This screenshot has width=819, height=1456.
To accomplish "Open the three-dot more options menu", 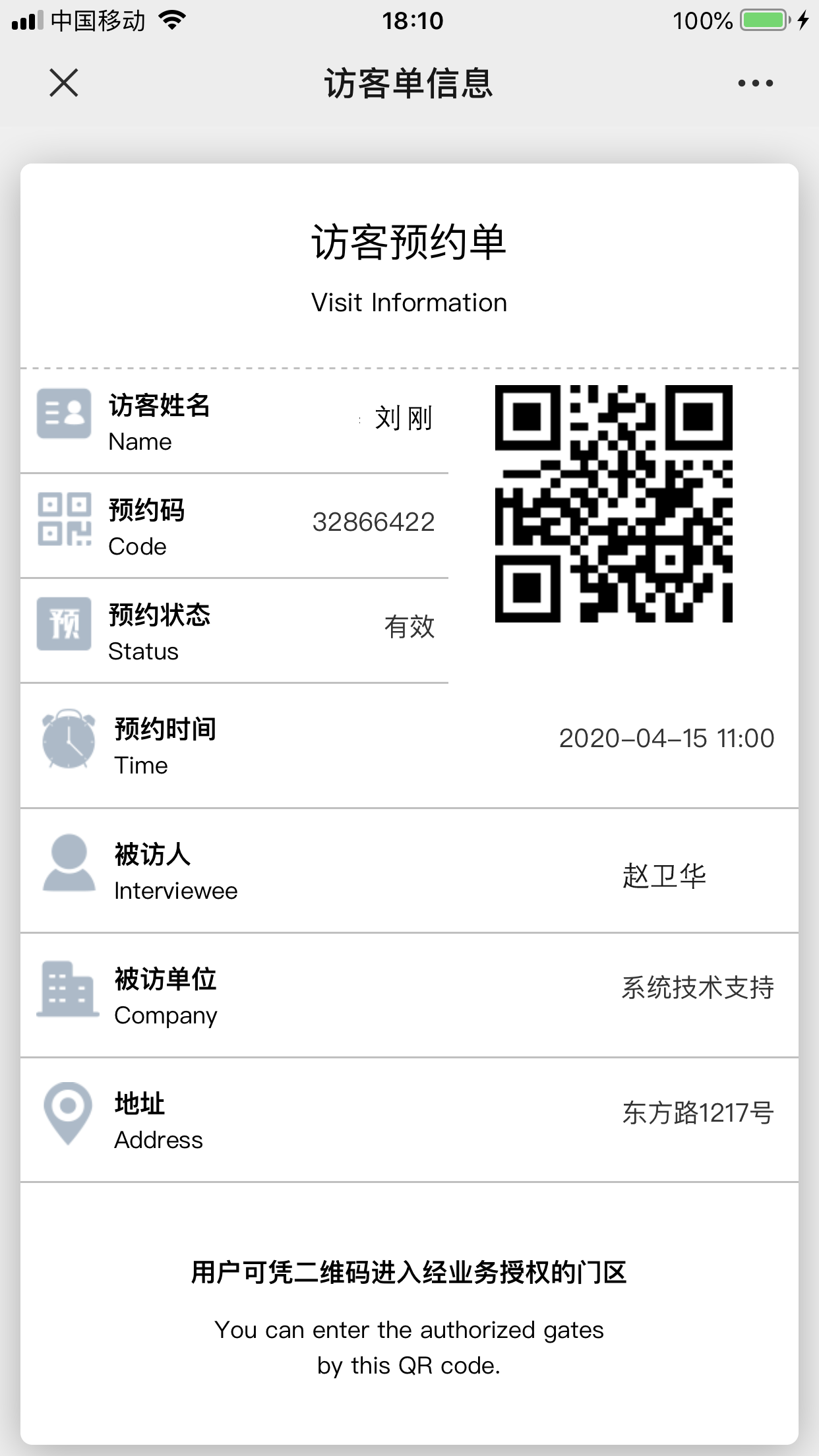I will pyautogui.click(x=755, y=83).
